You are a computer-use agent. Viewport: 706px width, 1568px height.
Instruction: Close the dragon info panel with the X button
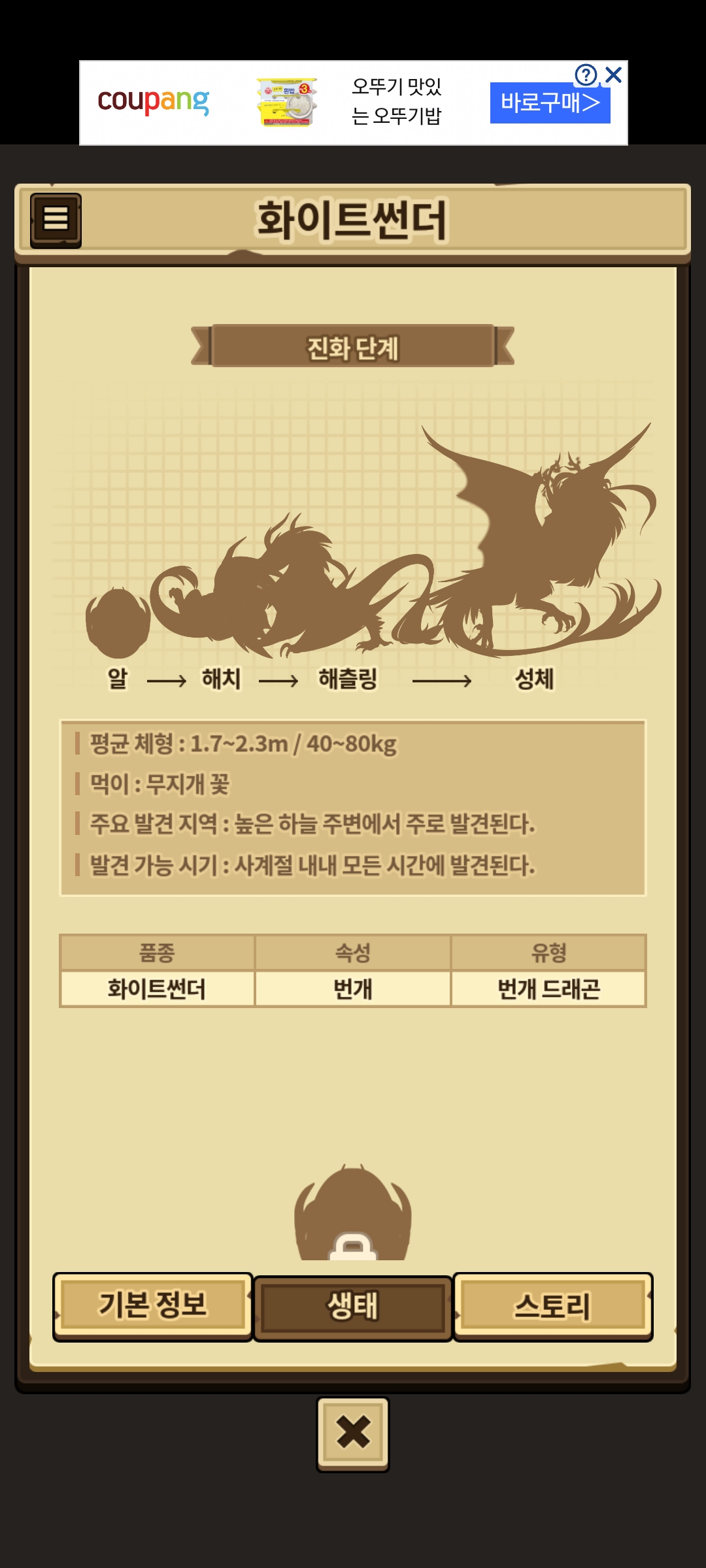pyautogui.click(x=353, y=1434)
